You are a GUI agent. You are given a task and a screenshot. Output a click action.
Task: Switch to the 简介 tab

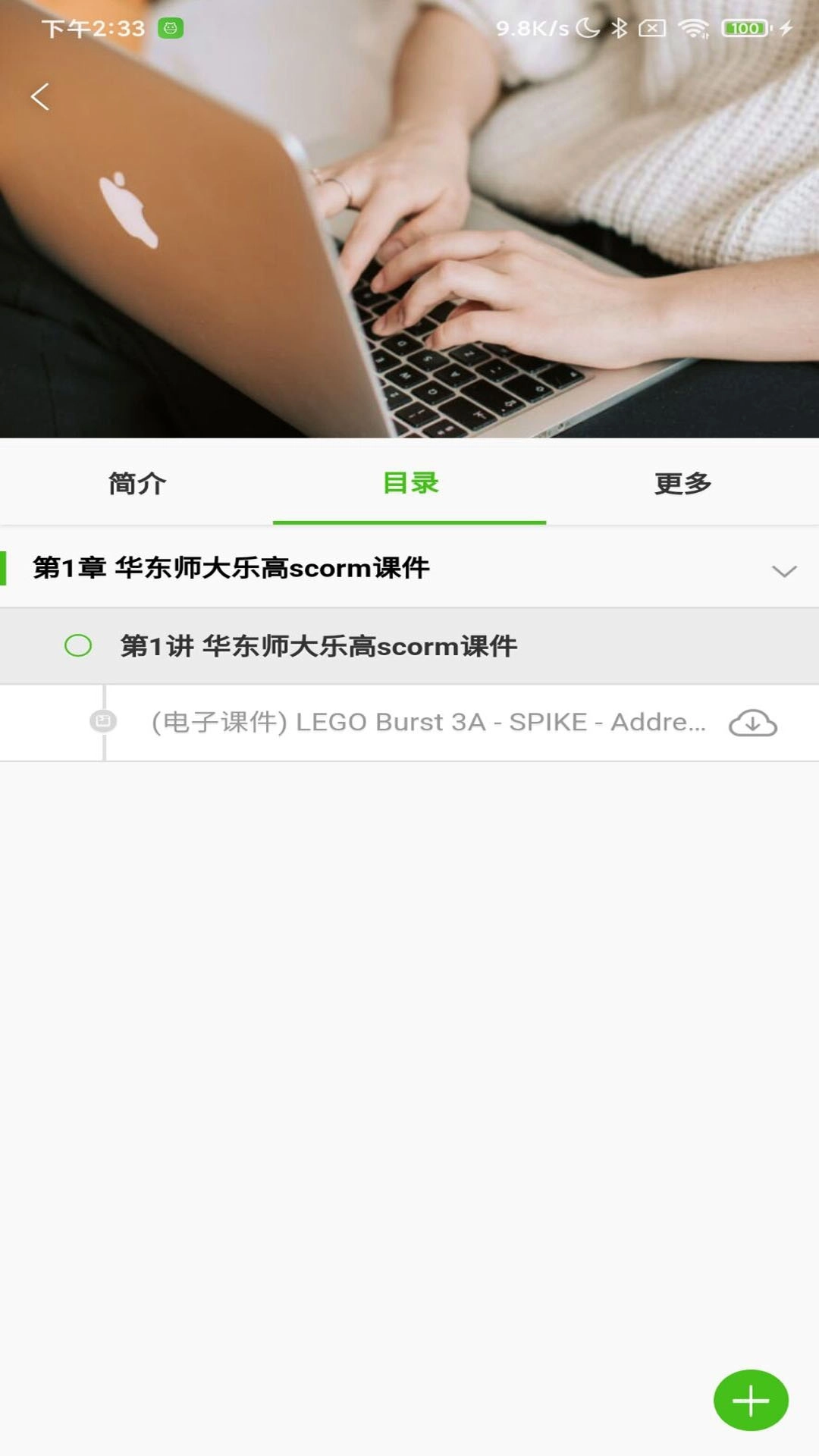coord(136,483)
